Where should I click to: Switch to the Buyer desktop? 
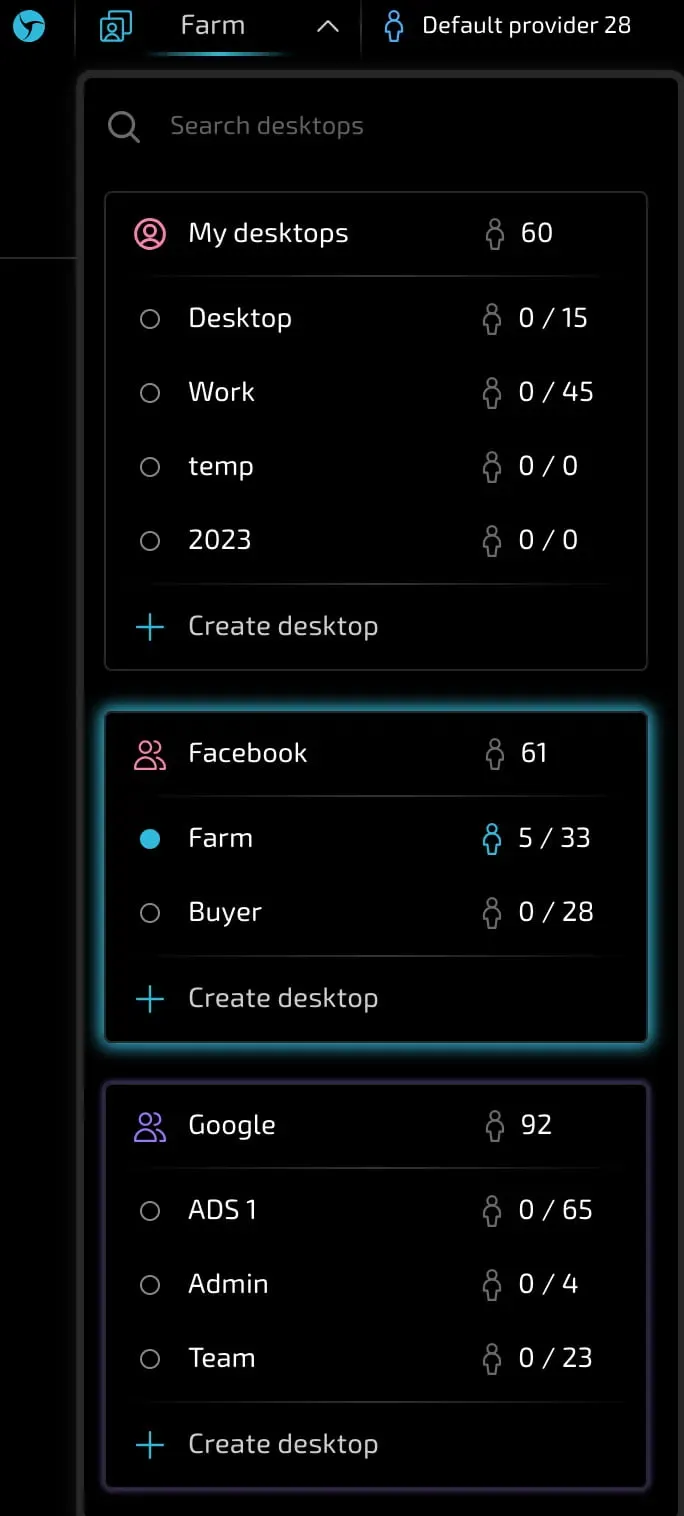tap(225, 912)
